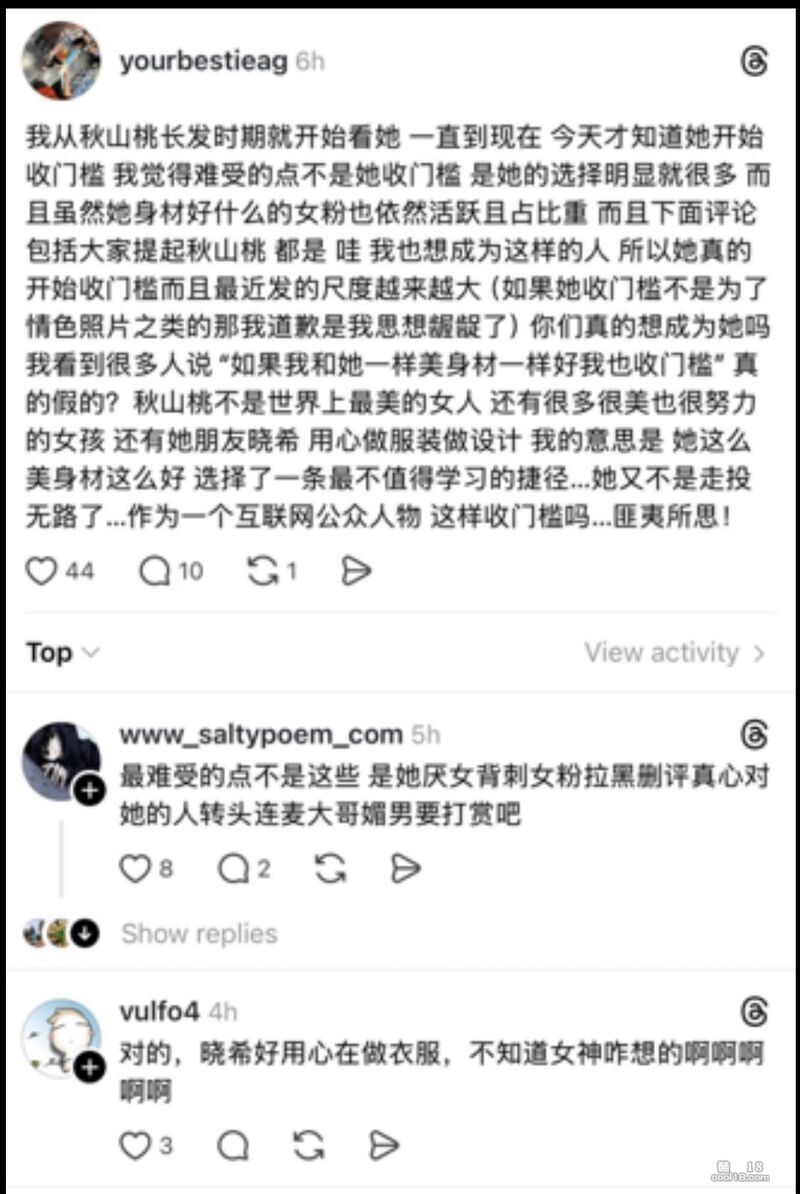Open the Top sort dropdown
This screenshot has height=1194, width=800.
click(x=63, y=653)
